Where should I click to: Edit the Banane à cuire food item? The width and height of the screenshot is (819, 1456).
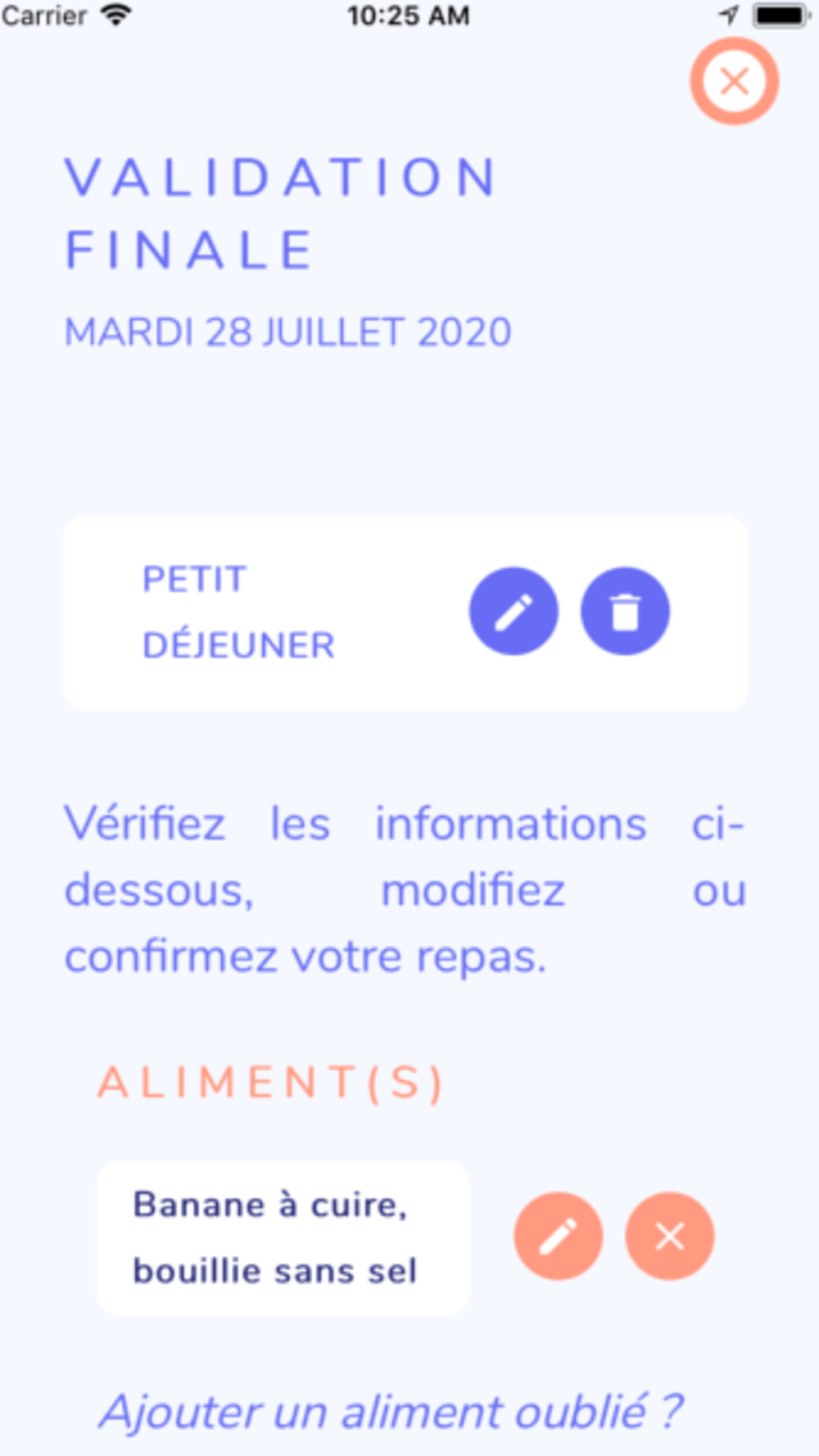(x=559, y=1236)
